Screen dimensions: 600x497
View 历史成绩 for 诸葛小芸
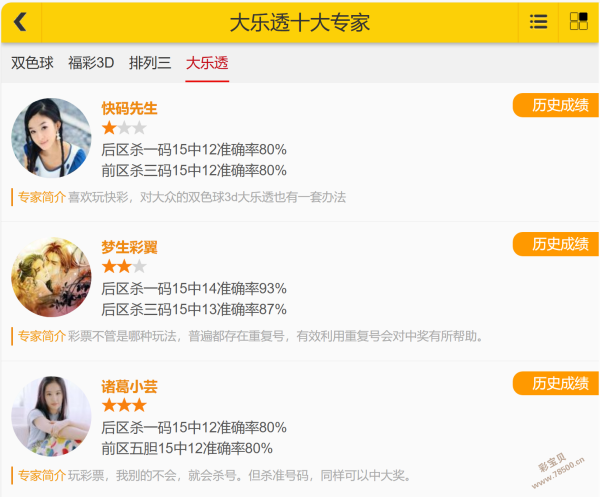tap(558, 383)
